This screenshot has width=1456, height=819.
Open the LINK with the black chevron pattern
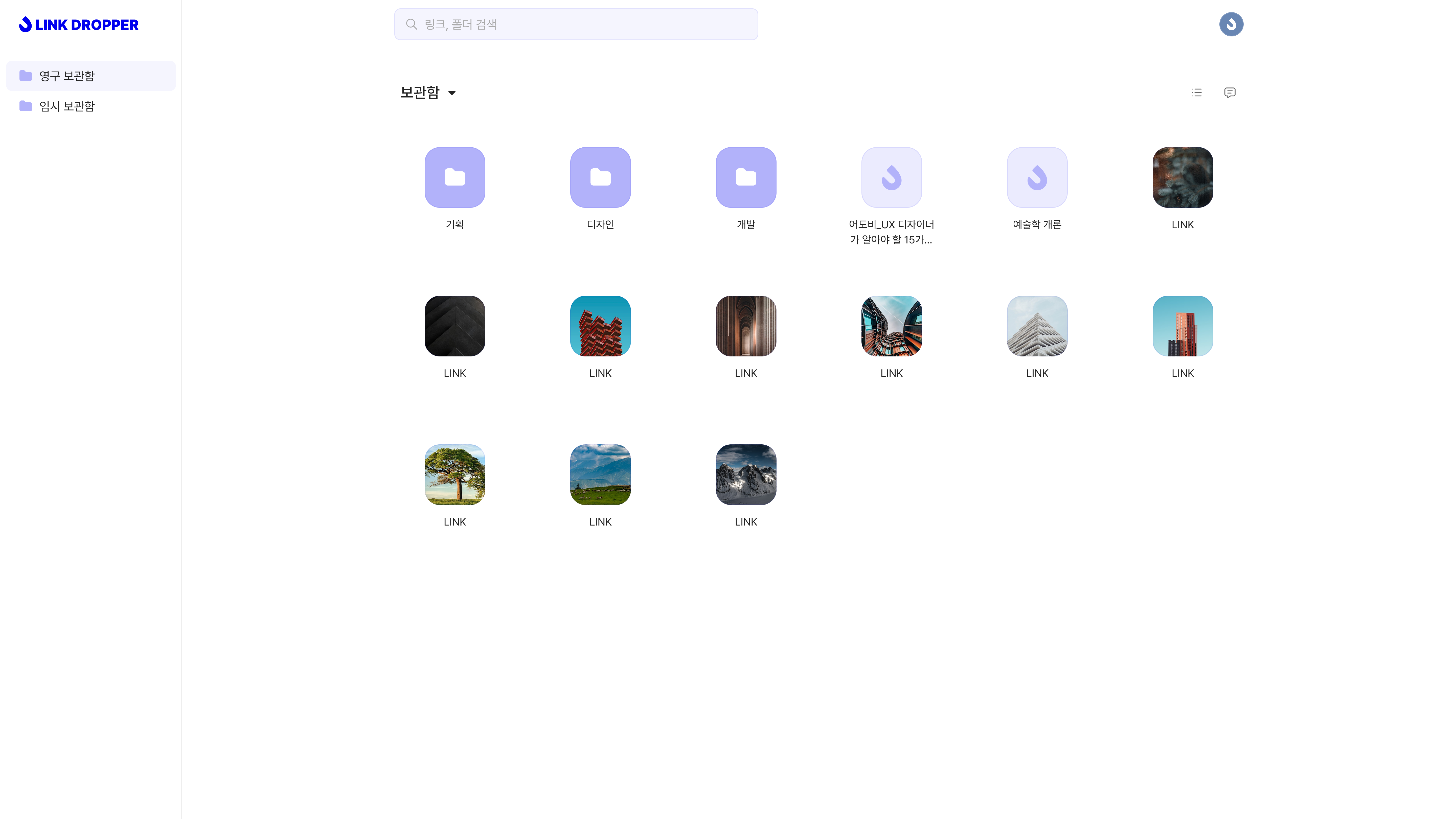pyautogui.click(x=454, y=326)
